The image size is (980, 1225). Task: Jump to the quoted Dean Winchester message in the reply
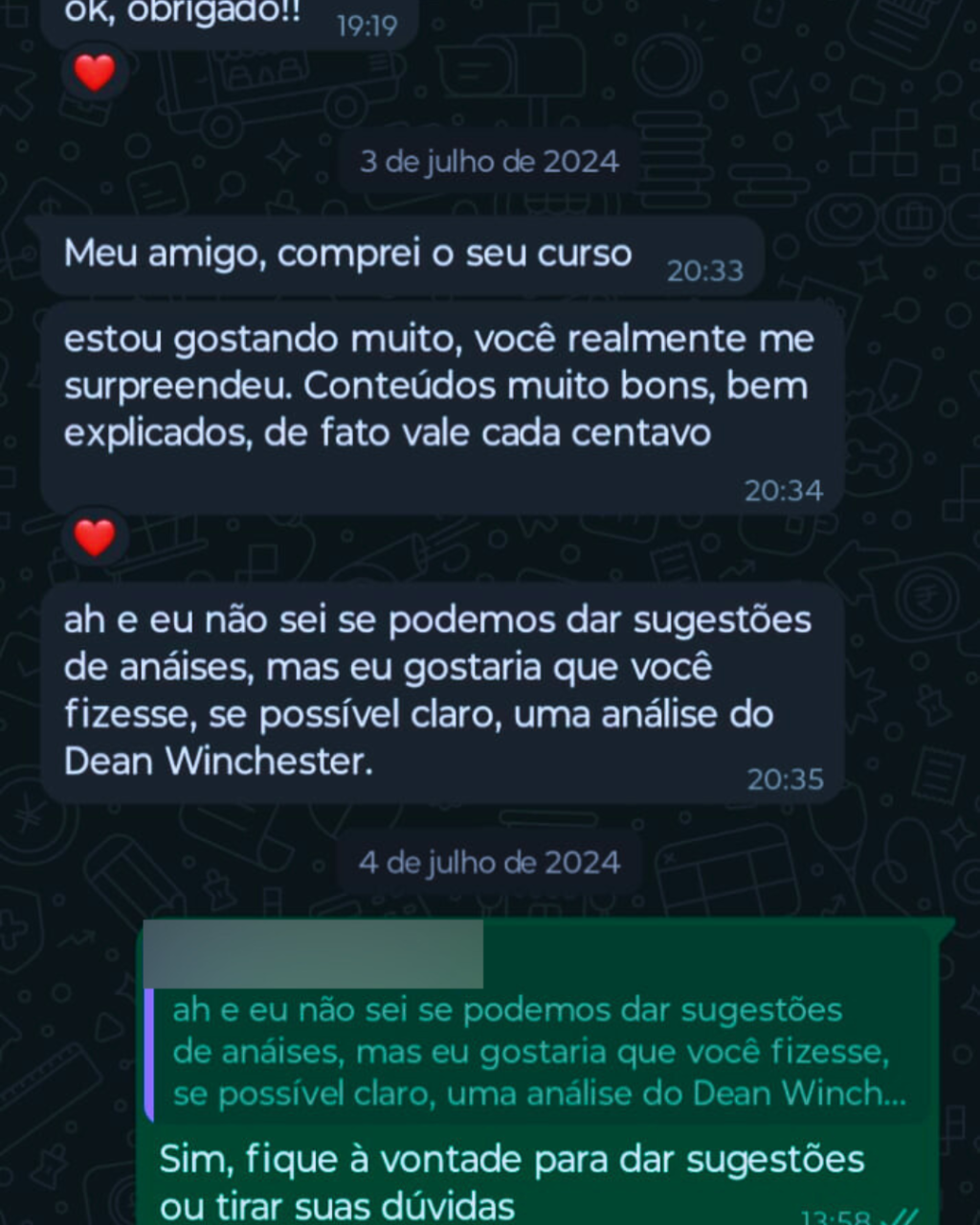(x=536, y=1053)
